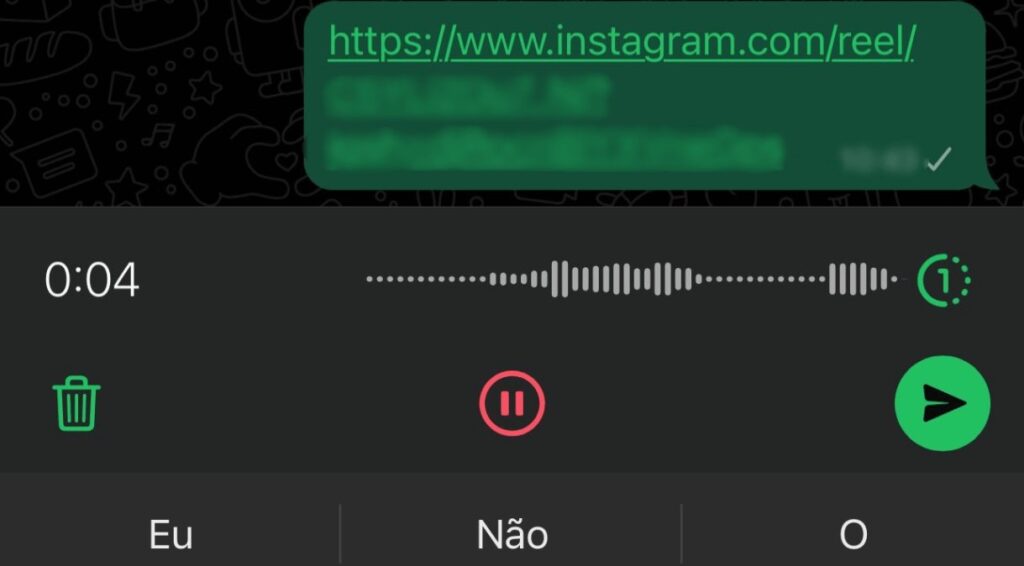1024x566 pixels.
Task: Toggle view-once for voice message
Action: point(943,280)
